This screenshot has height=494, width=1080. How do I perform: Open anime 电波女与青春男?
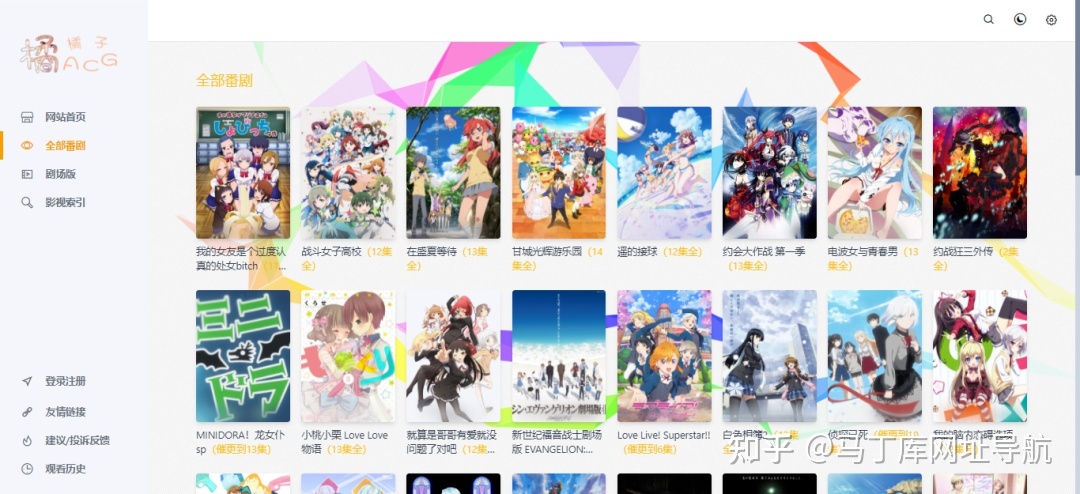tap(875, 173)
